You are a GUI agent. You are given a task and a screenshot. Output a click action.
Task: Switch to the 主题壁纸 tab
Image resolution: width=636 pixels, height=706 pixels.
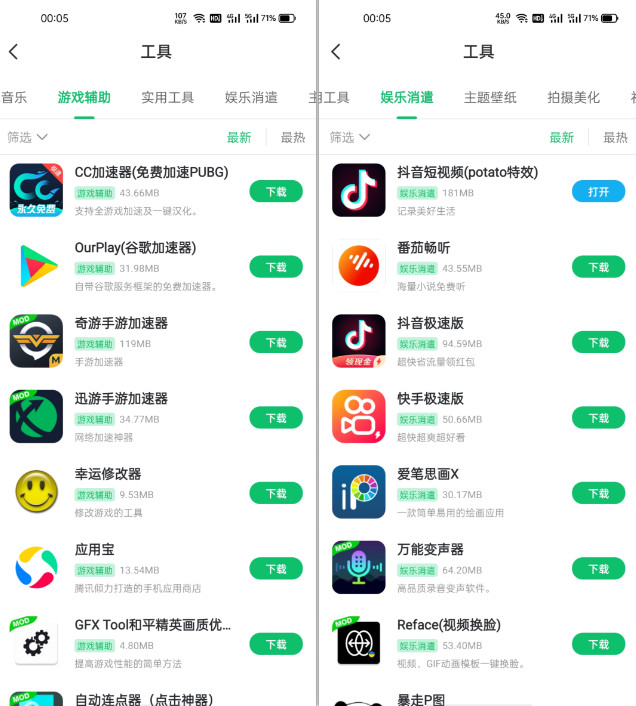tap(490, 98)
